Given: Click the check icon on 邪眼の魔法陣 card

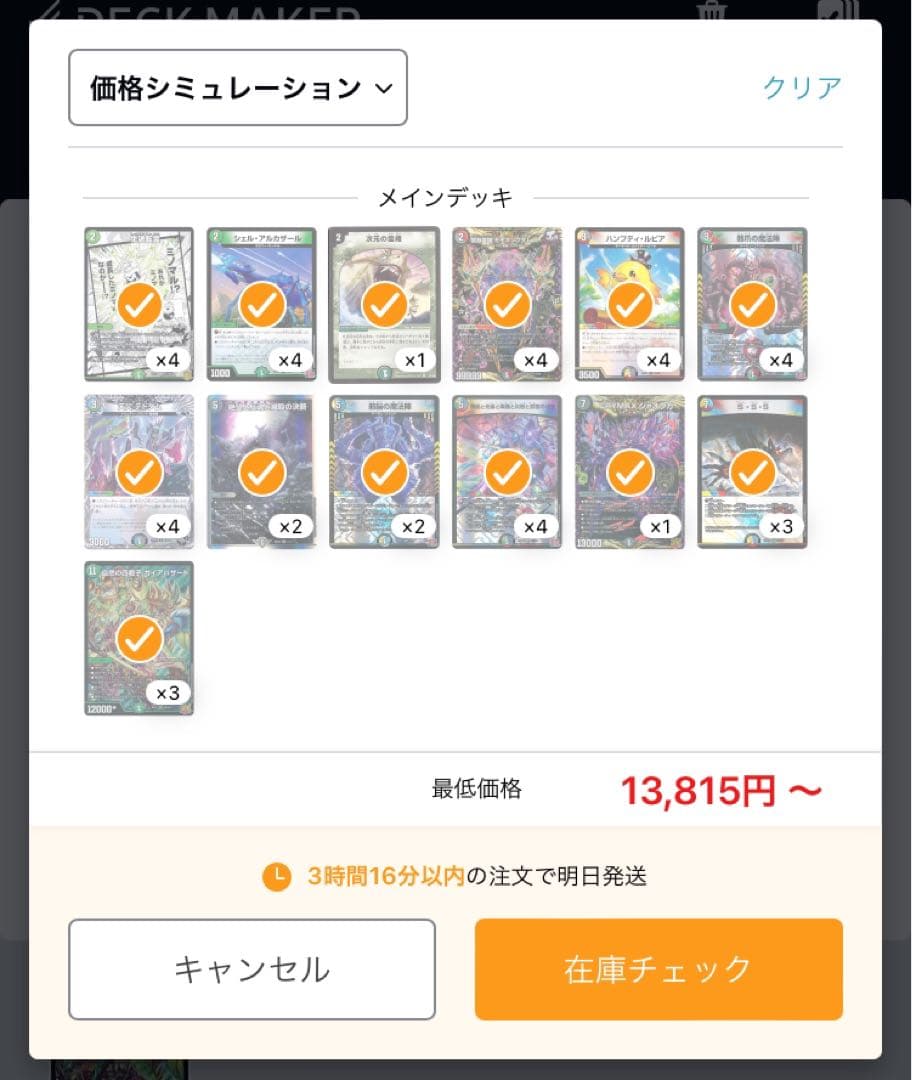Looking at the screenshot, I should 385,470.
